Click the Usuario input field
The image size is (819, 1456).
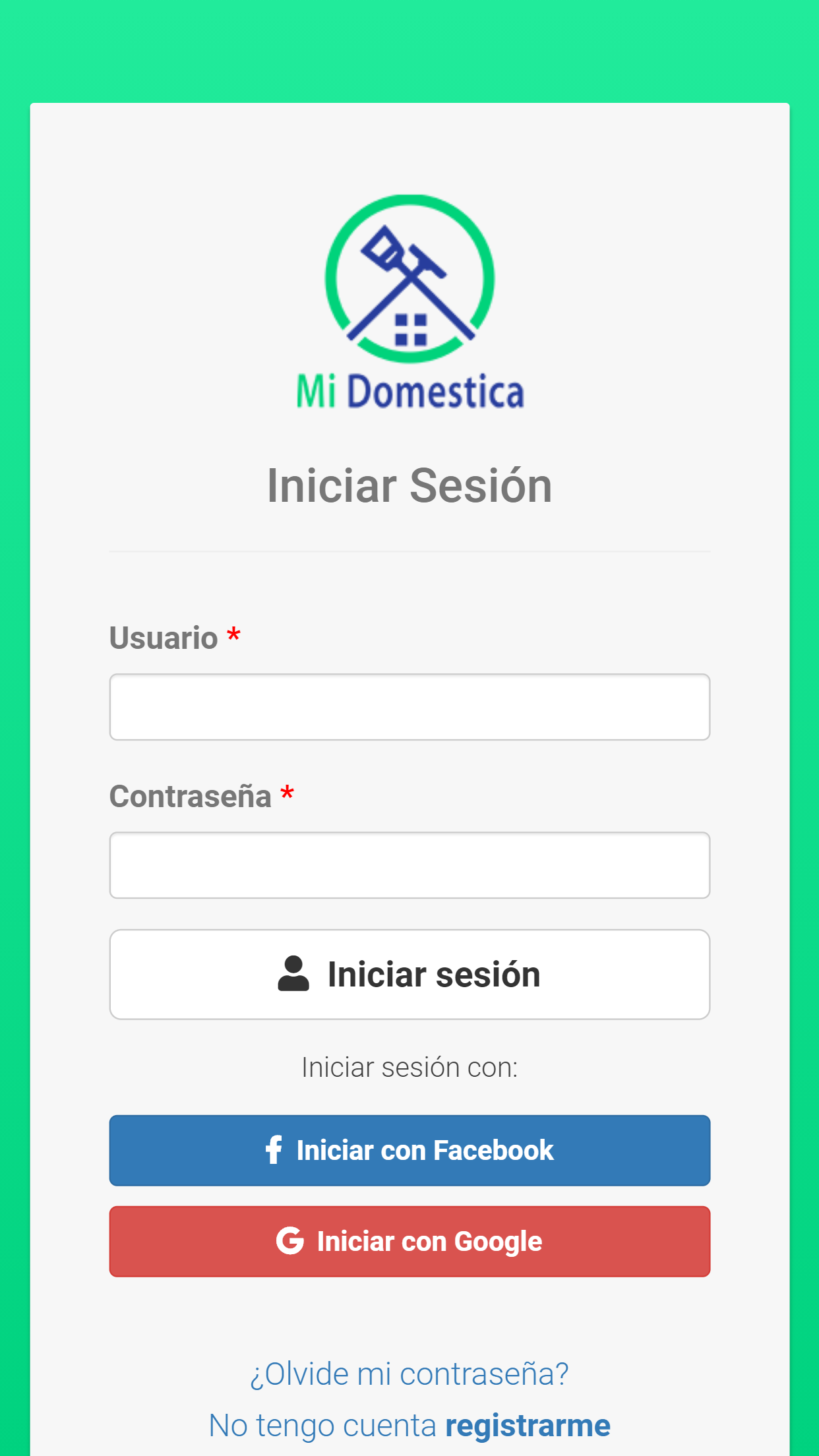pos(409,706)
